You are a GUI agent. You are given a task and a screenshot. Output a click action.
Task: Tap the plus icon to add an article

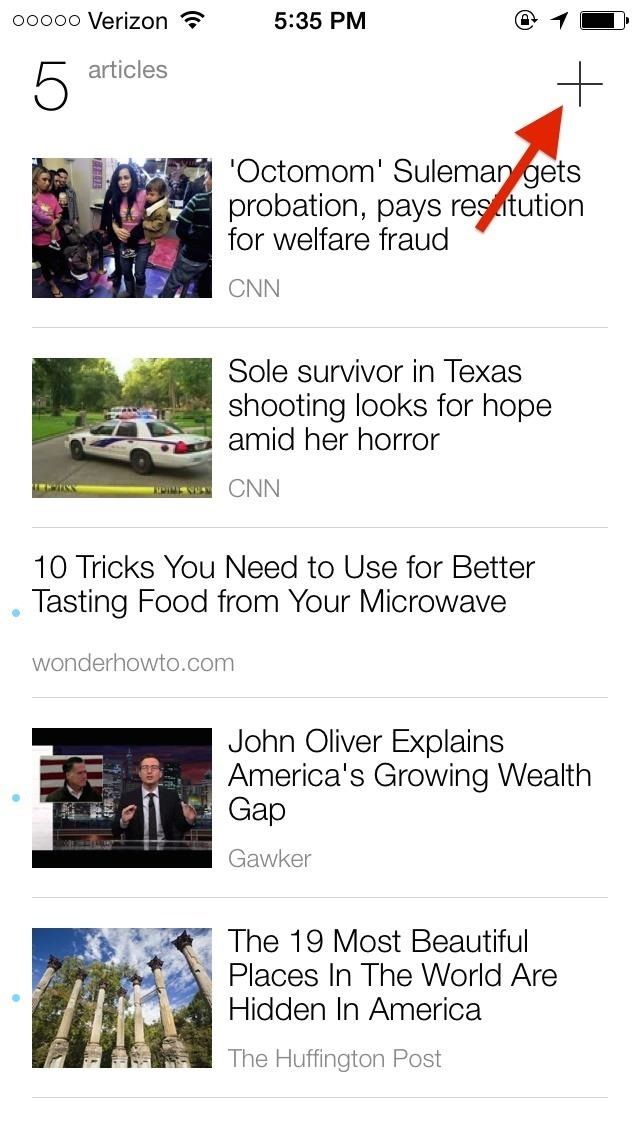click(x=579, y=86)
